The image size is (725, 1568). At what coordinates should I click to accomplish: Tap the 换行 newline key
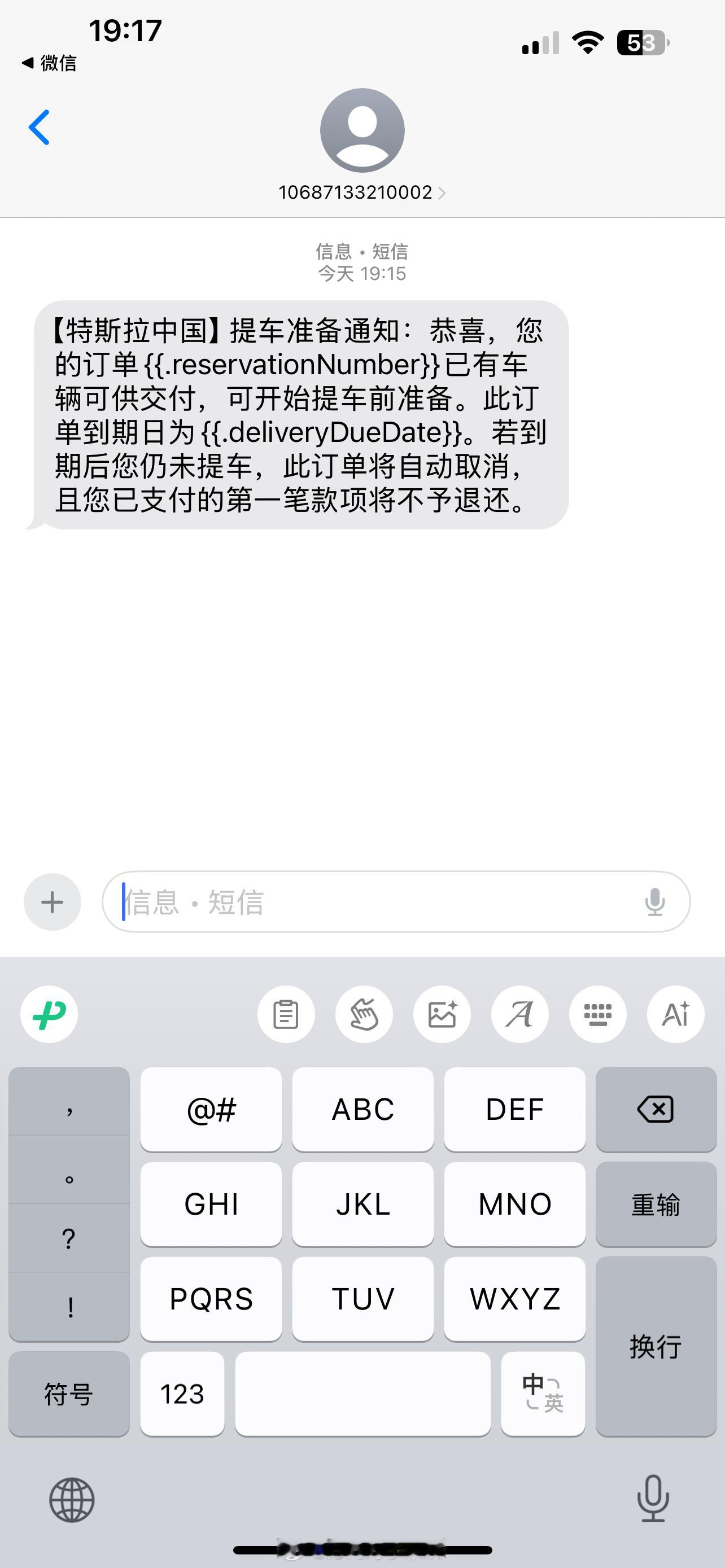pyautogui.click(x=656, y=1346)
